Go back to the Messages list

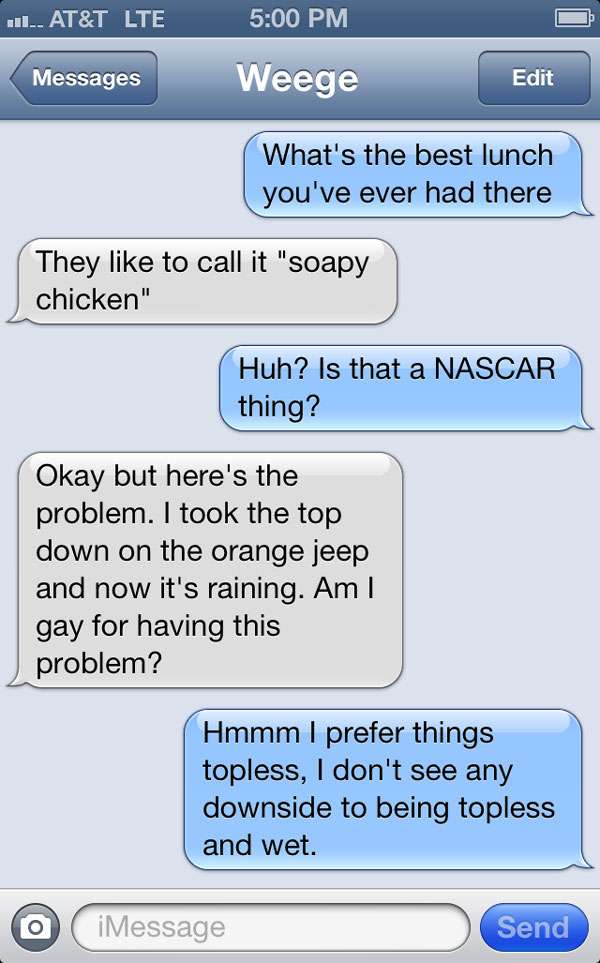(85, 78)
